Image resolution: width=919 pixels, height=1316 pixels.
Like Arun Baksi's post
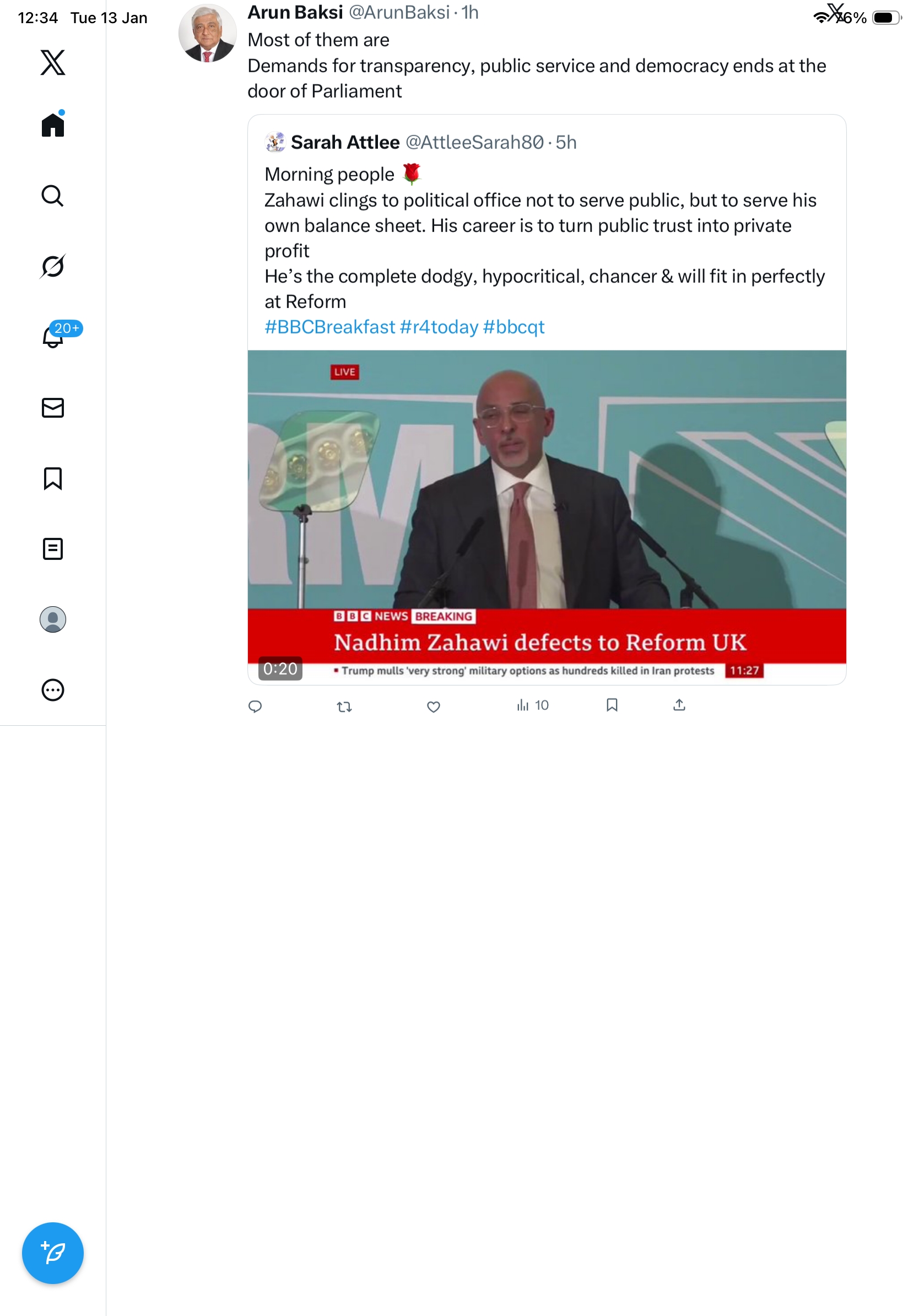[433, 706]
